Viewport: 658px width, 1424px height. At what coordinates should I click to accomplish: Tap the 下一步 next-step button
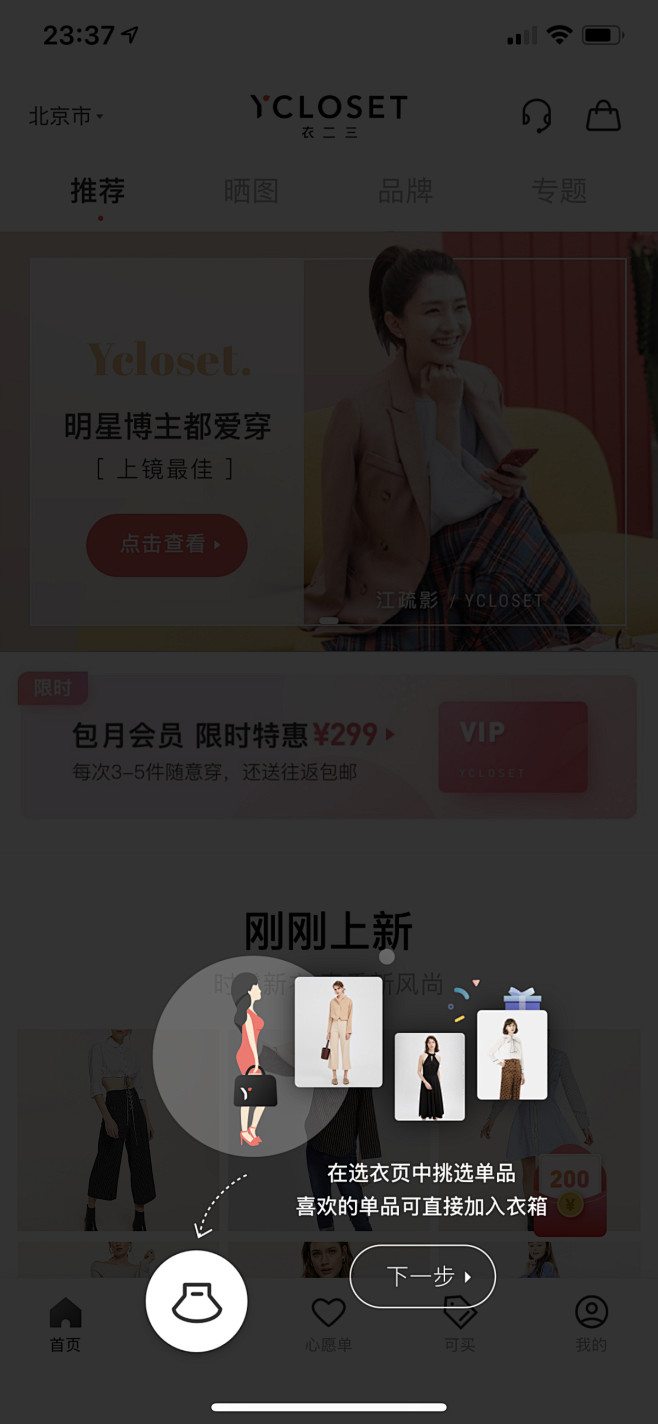pos(422,1276)
